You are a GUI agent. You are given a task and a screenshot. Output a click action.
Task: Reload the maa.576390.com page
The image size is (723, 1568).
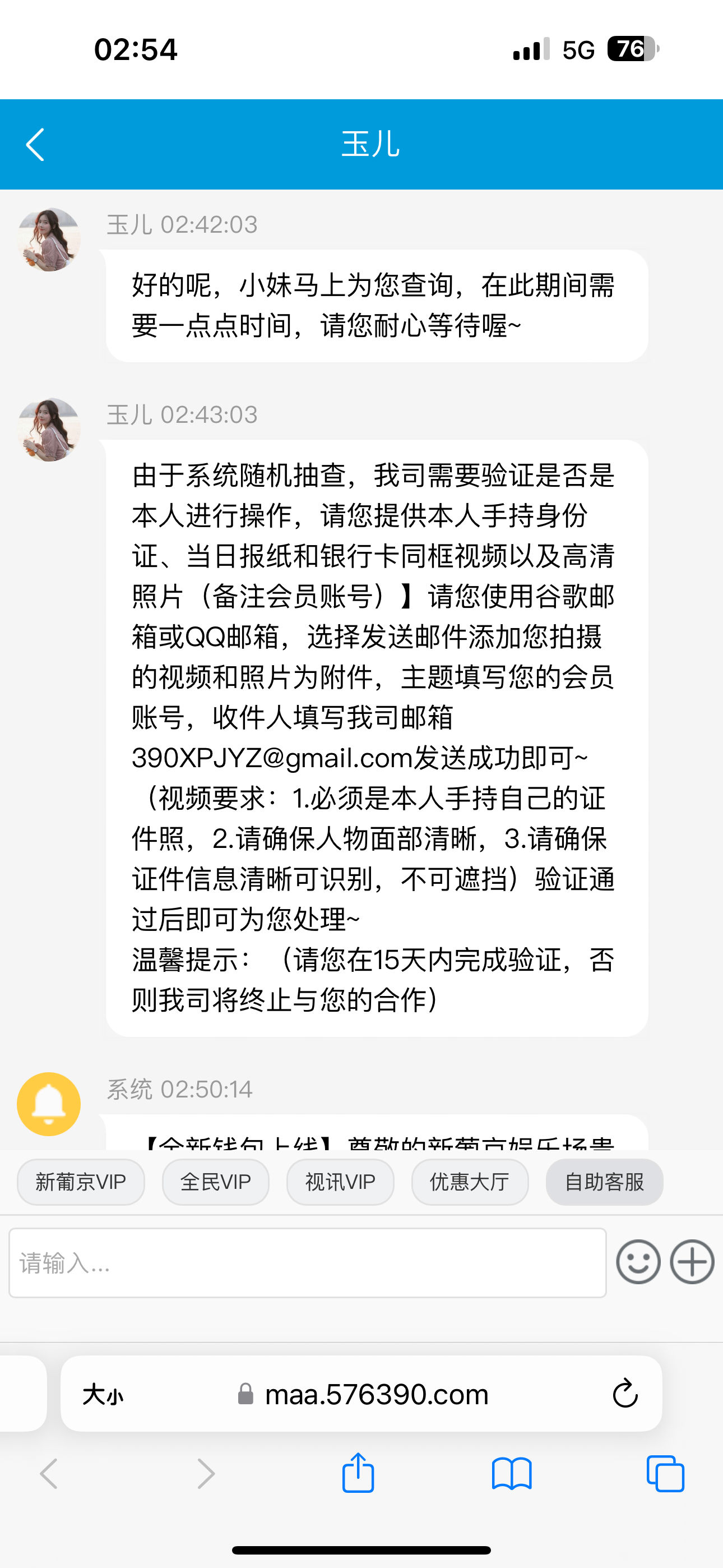point(625,1394)
